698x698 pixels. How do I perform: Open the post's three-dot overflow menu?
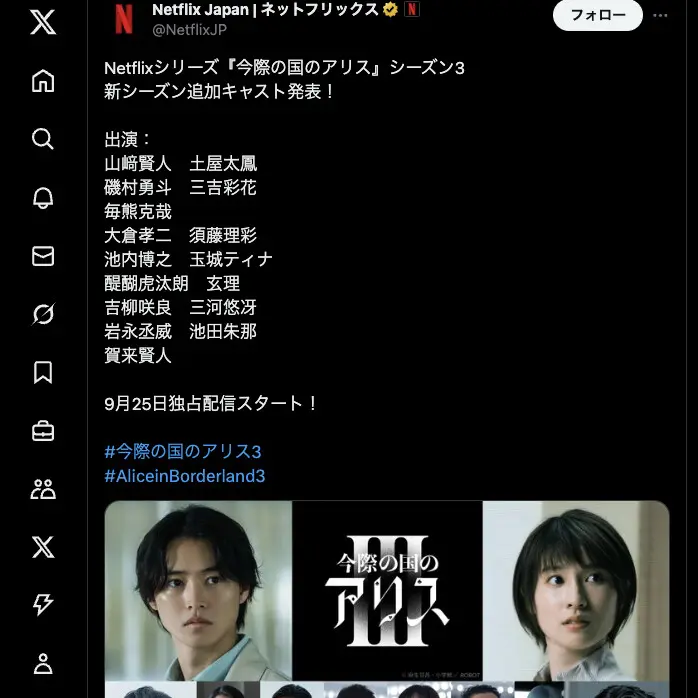coord(660,15)
